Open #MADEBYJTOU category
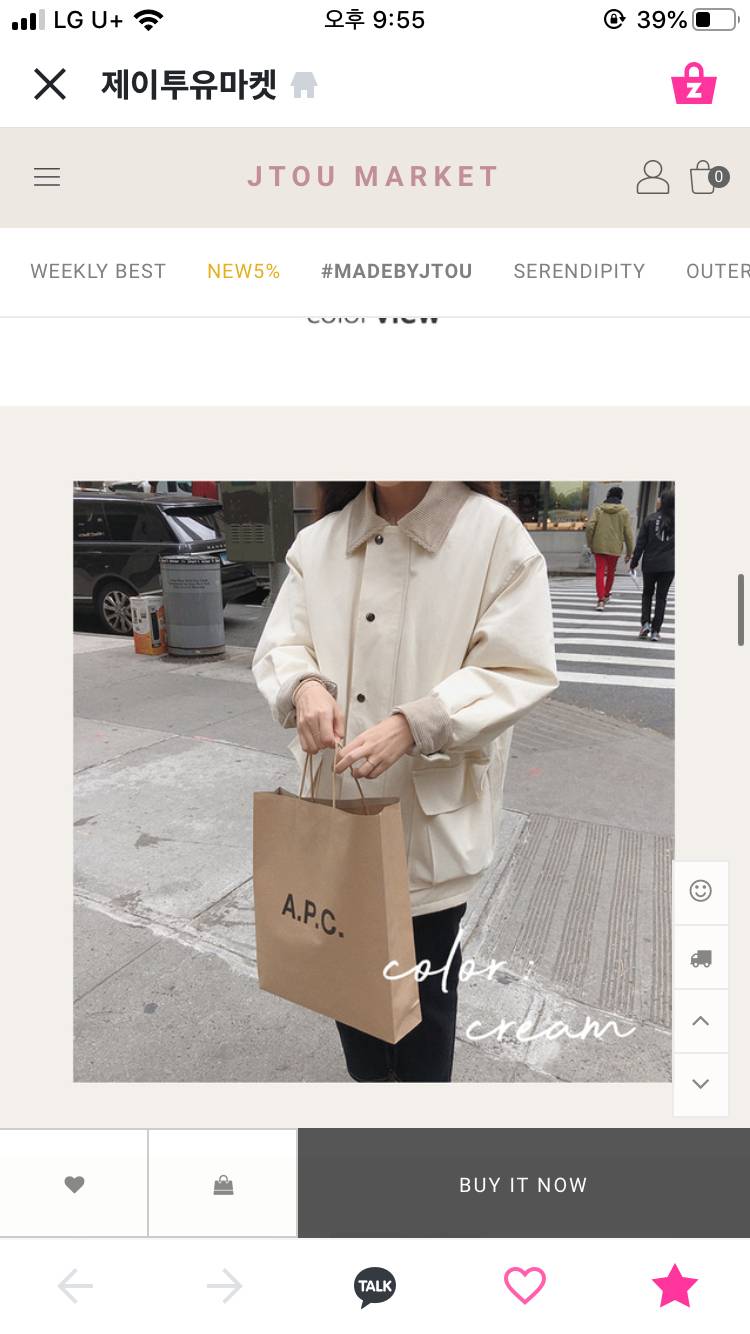 coord(396,271)
